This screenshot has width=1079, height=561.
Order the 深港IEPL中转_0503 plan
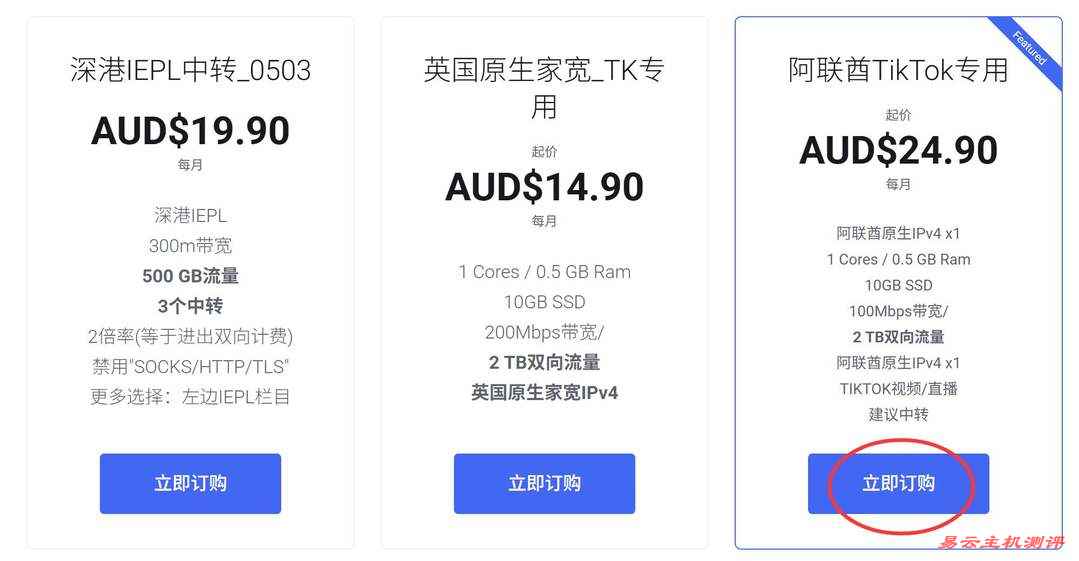[x=190, y=483]
